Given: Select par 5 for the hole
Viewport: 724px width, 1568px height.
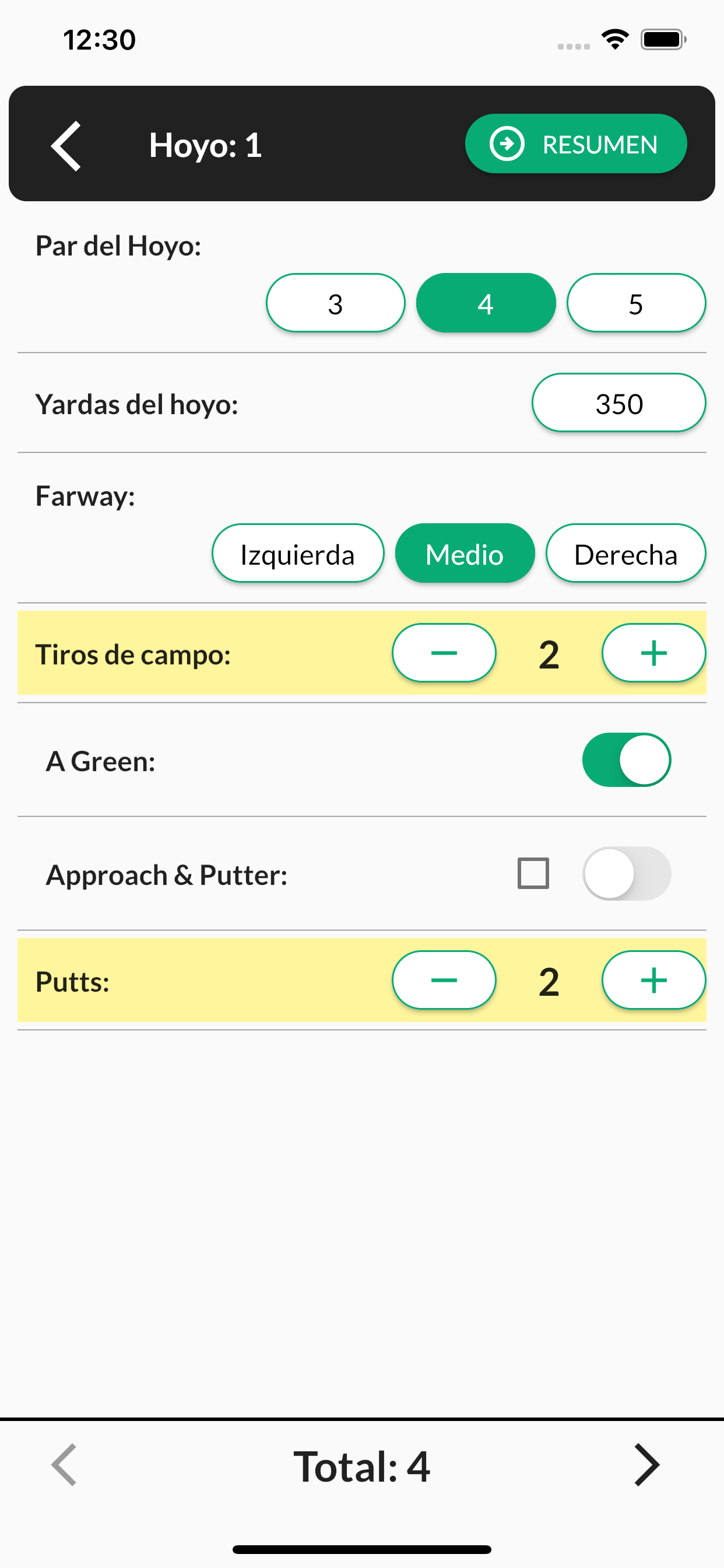Looking at the screenshot, I should (x=636, y=303).
